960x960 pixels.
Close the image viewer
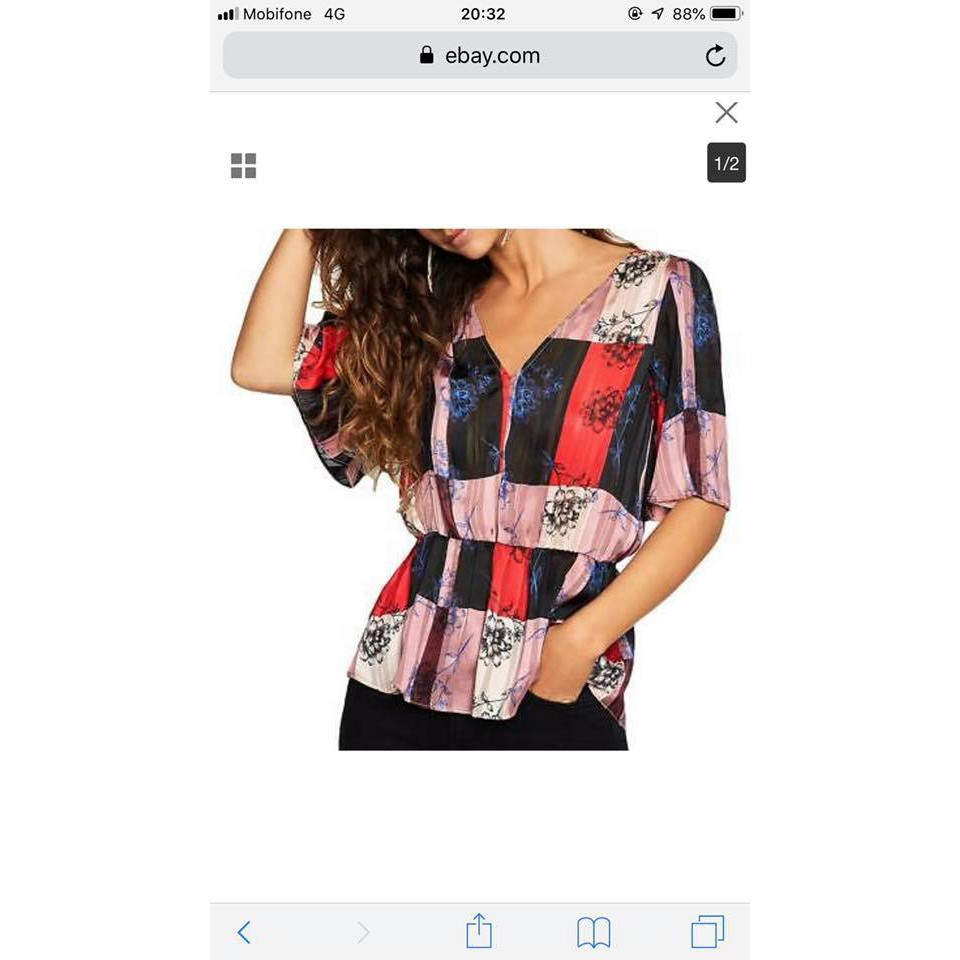click(x=726, y=113)
